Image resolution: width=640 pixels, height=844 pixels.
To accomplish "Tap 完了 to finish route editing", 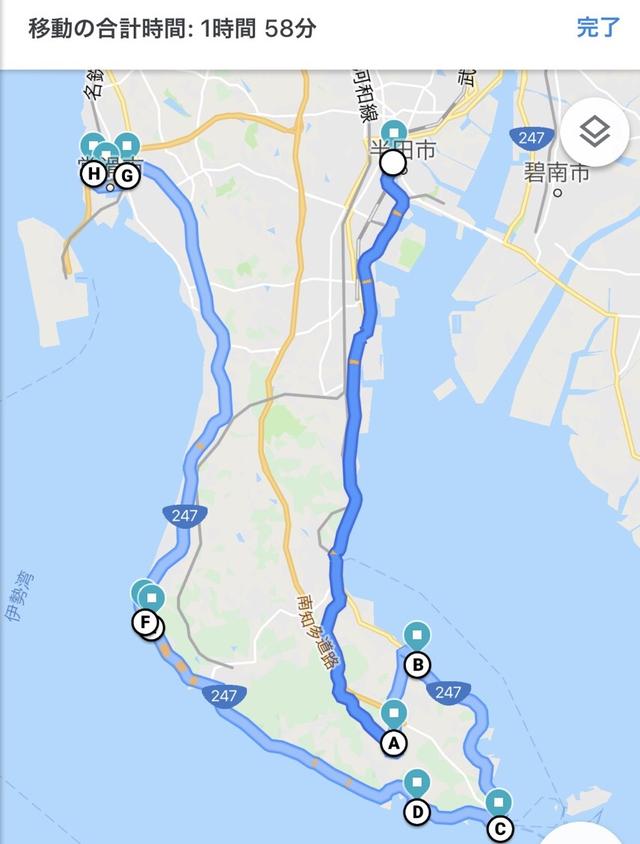I will point(598,28).
